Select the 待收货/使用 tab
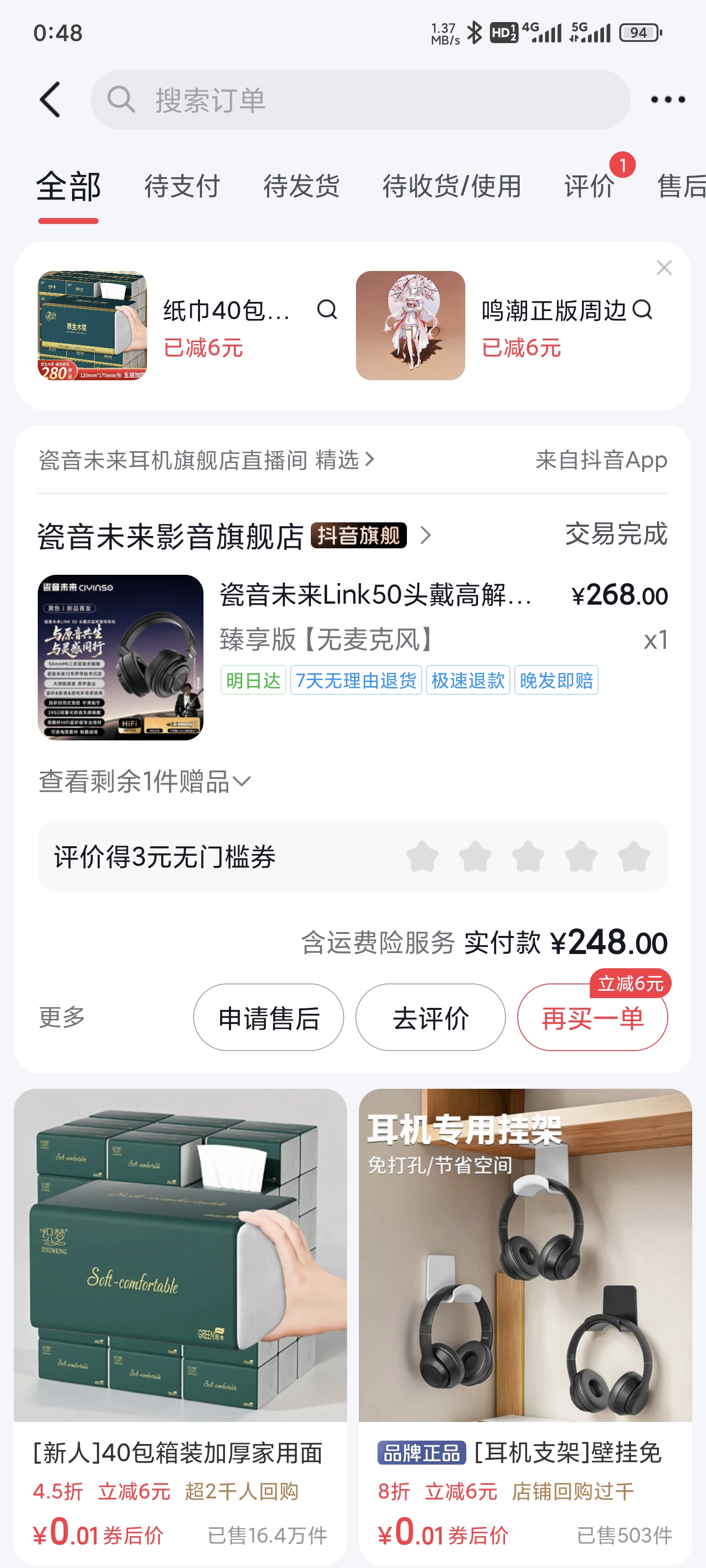The image size is (706, 1568). click(x=452, y=186)
